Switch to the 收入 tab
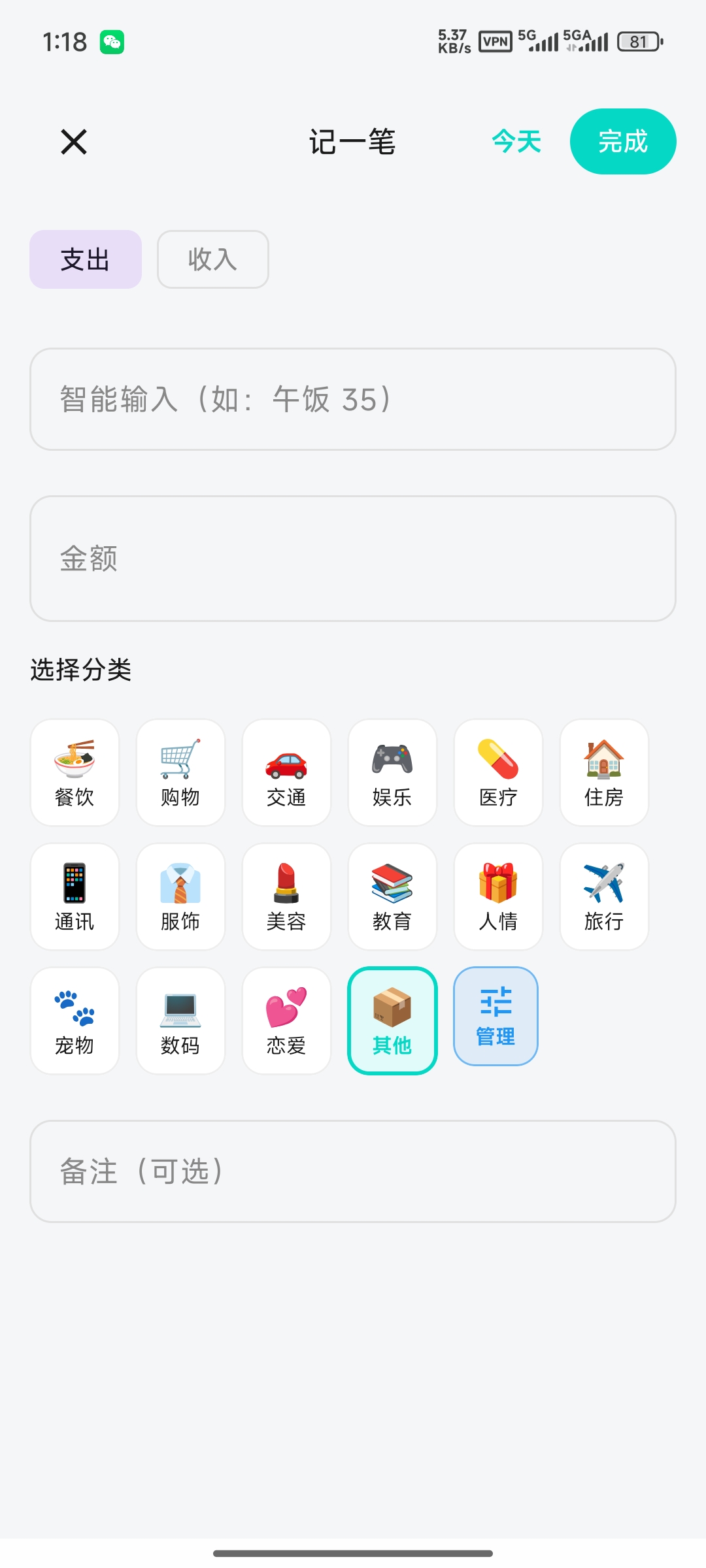Screen dimensions: 706x1568 click(x=213, y=259)
